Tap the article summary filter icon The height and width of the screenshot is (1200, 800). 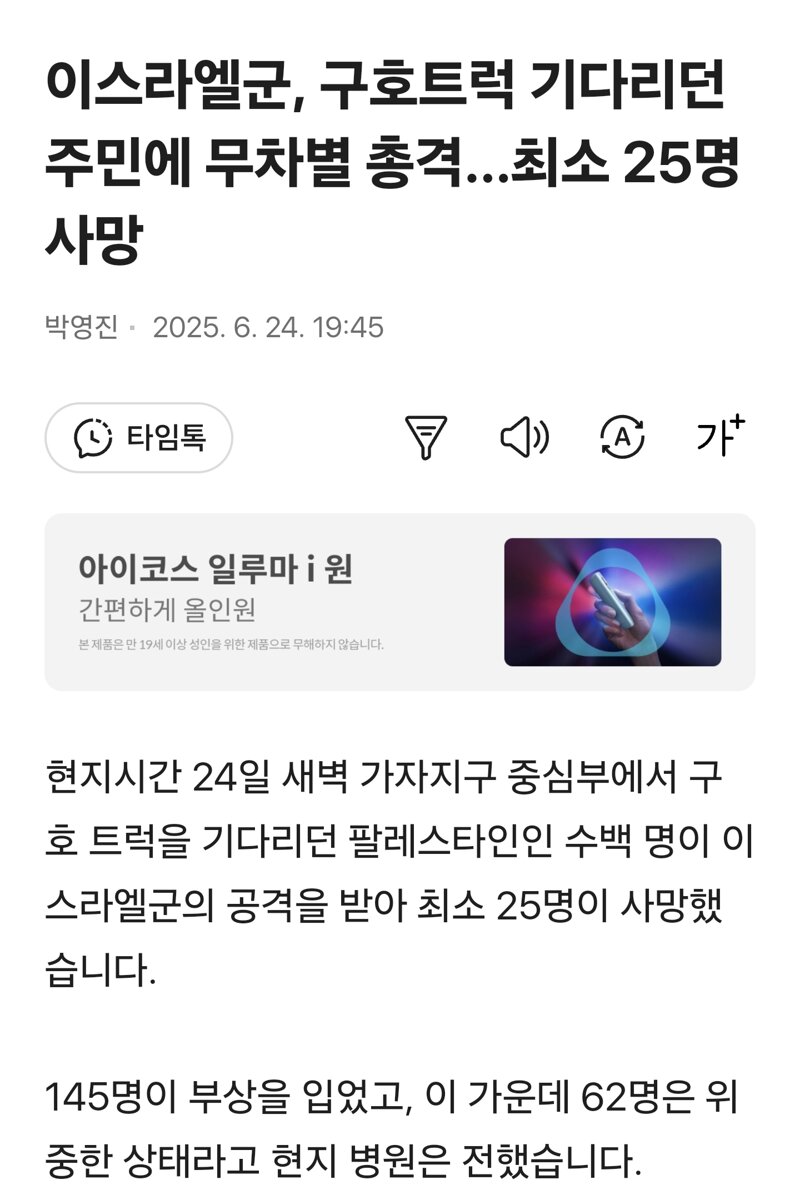point(425,438)
